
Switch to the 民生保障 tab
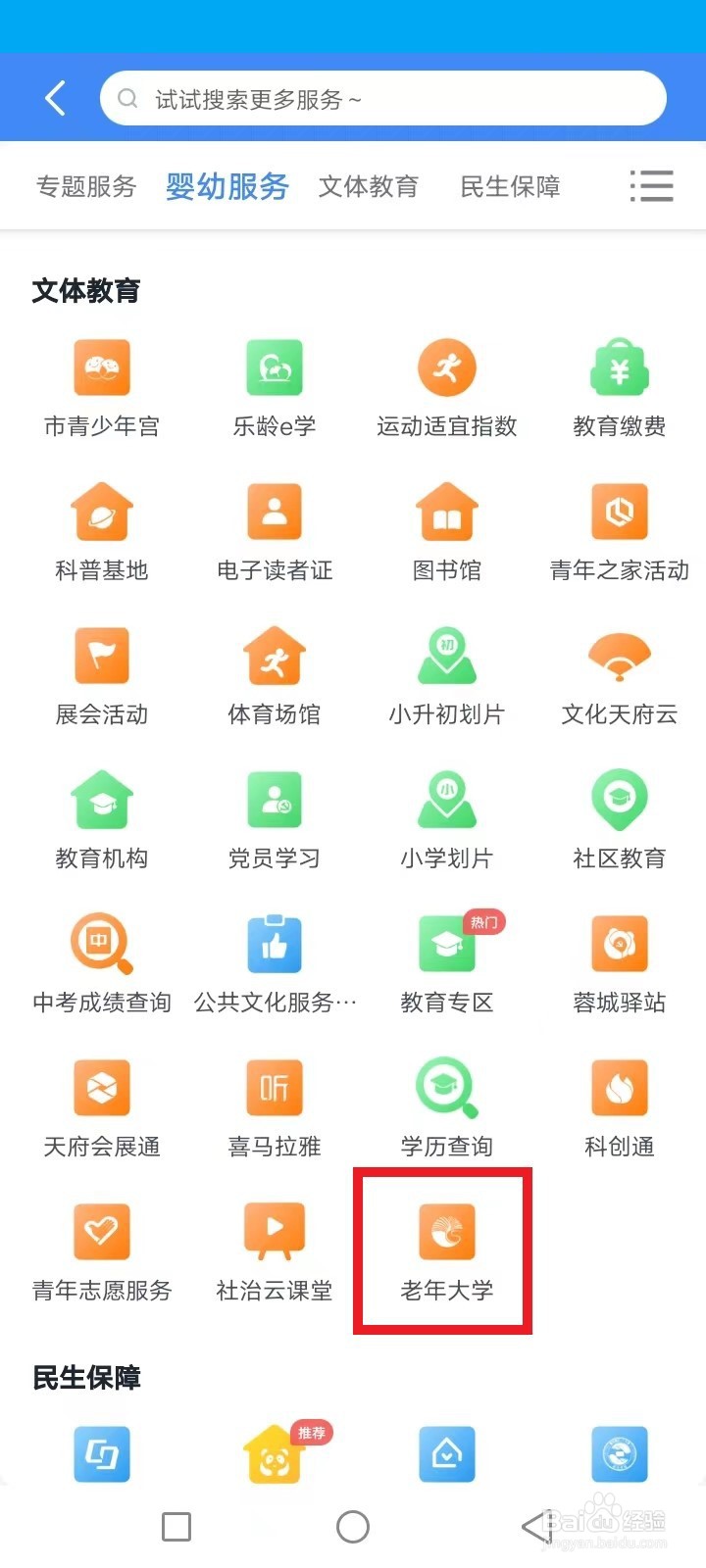tap(509, 186)
